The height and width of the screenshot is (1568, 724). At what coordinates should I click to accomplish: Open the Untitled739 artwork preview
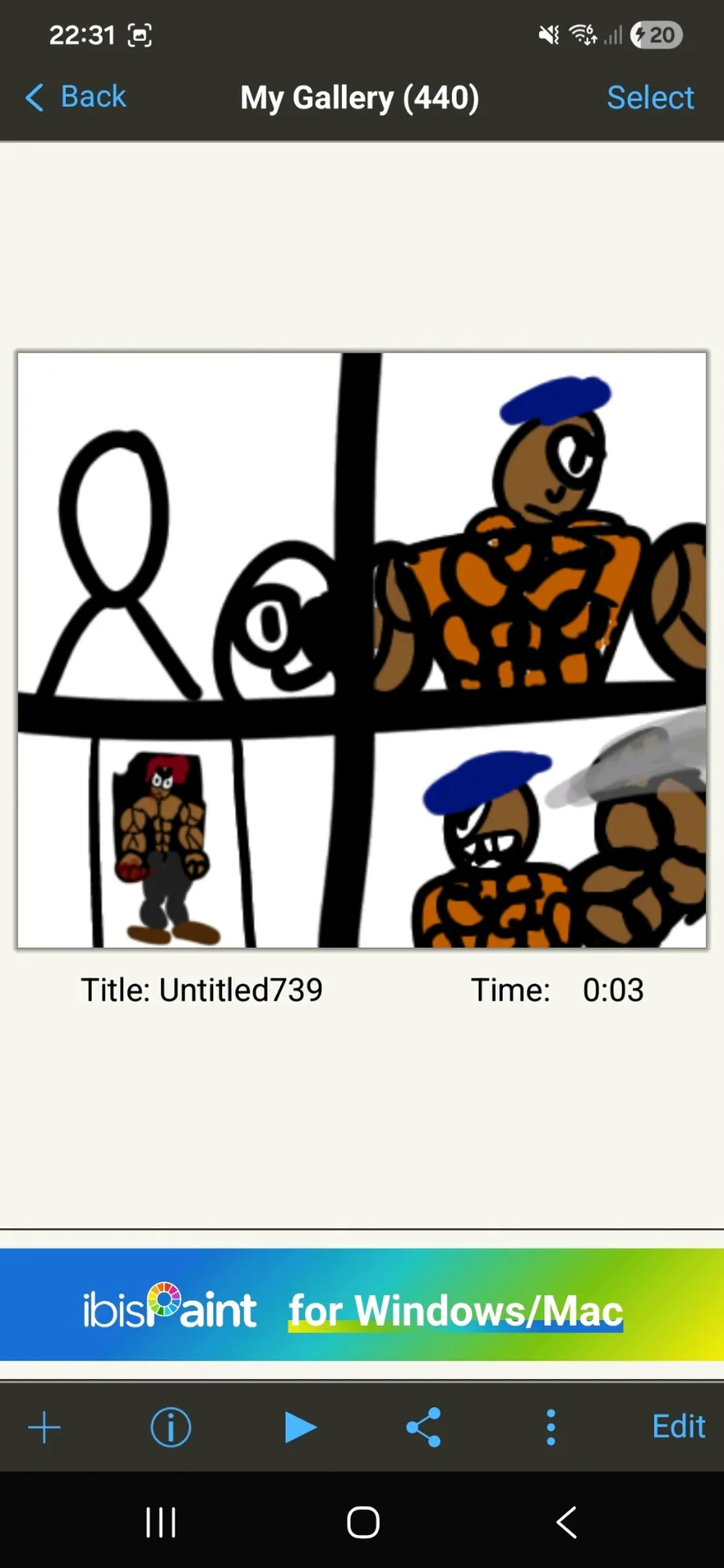pos(362,650)
